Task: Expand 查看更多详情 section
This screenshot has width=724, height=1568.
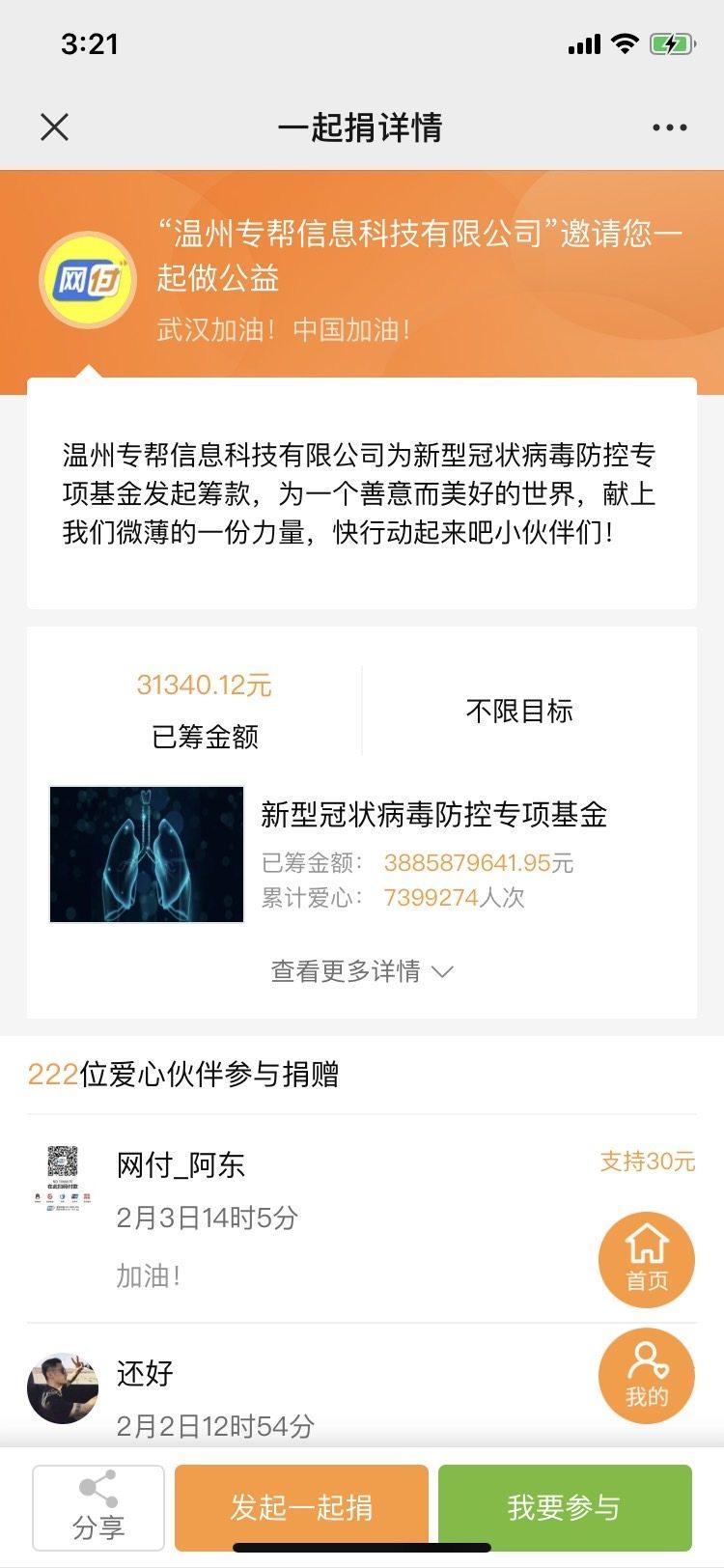Action: [x=361, y=970]
